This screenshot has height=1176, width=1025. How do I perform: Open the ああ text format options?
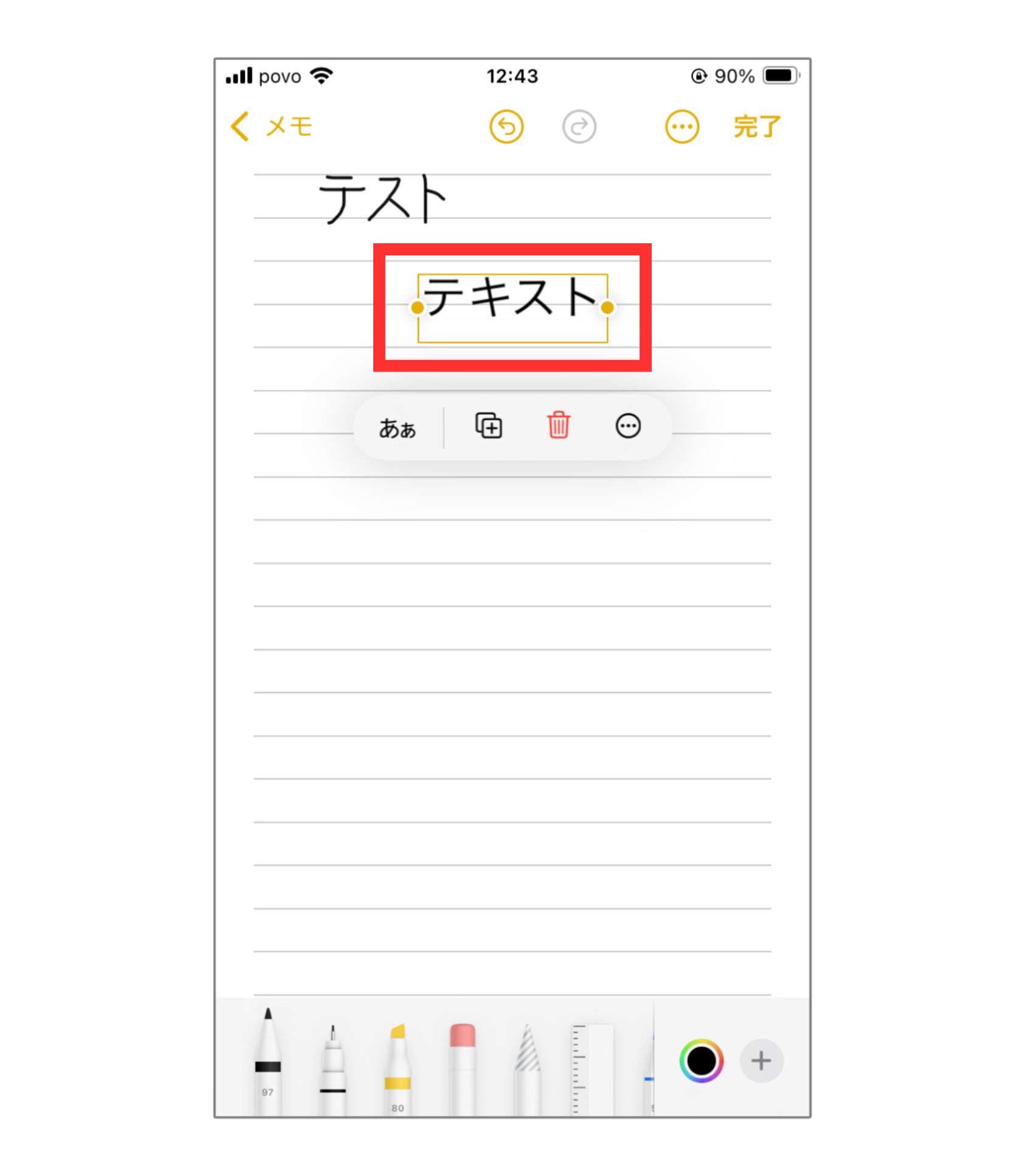coord(397,428)
